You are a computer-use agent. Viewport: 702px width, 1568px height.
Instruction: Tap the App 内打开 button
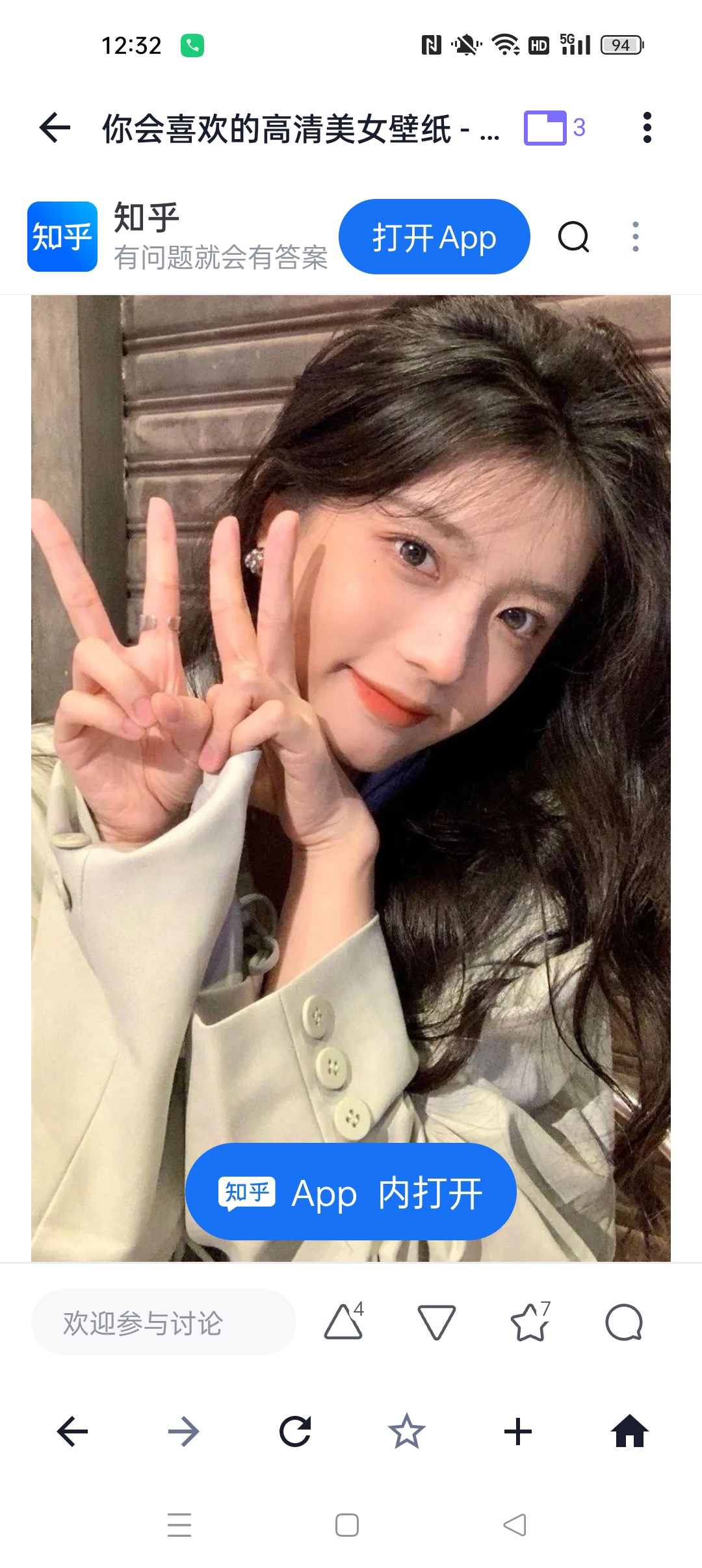pyautogui.click(x=351, y=1192)
